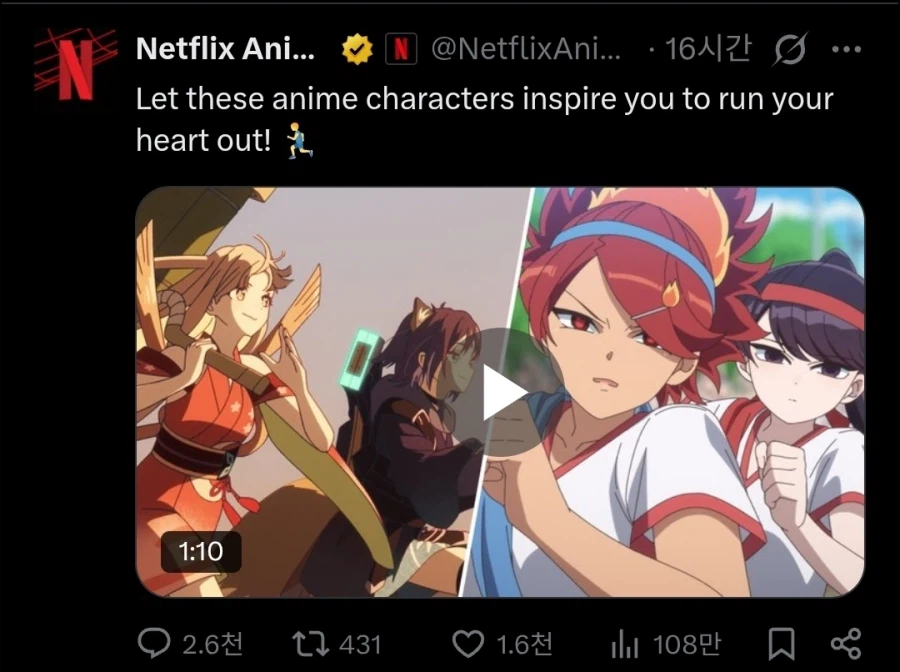Reply to the Netflix Anime post

(157, 643)
